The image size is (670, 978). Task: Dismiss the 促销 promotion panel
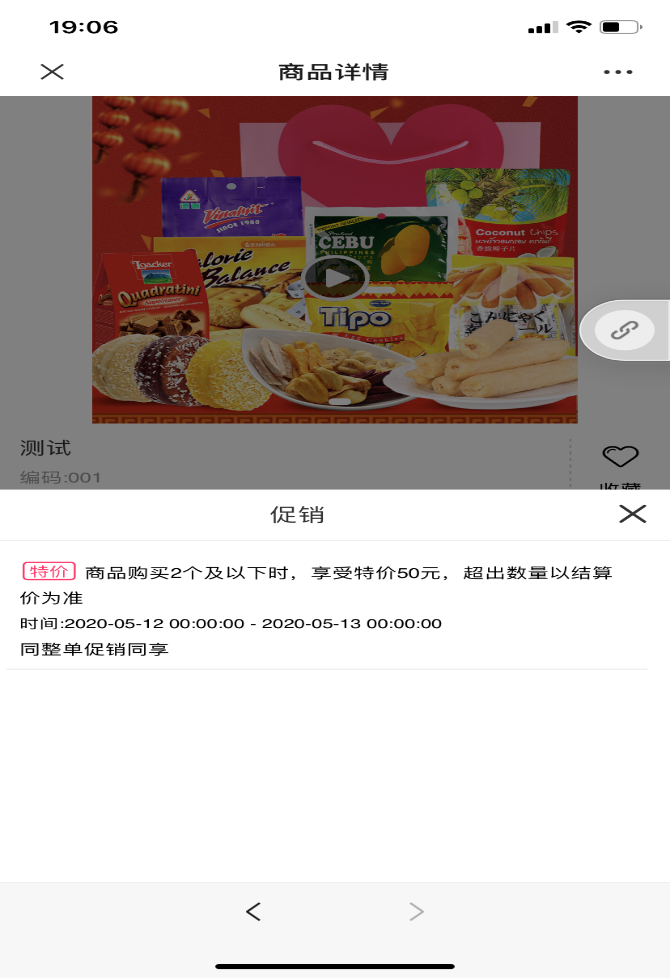click(x=632, y=514)
